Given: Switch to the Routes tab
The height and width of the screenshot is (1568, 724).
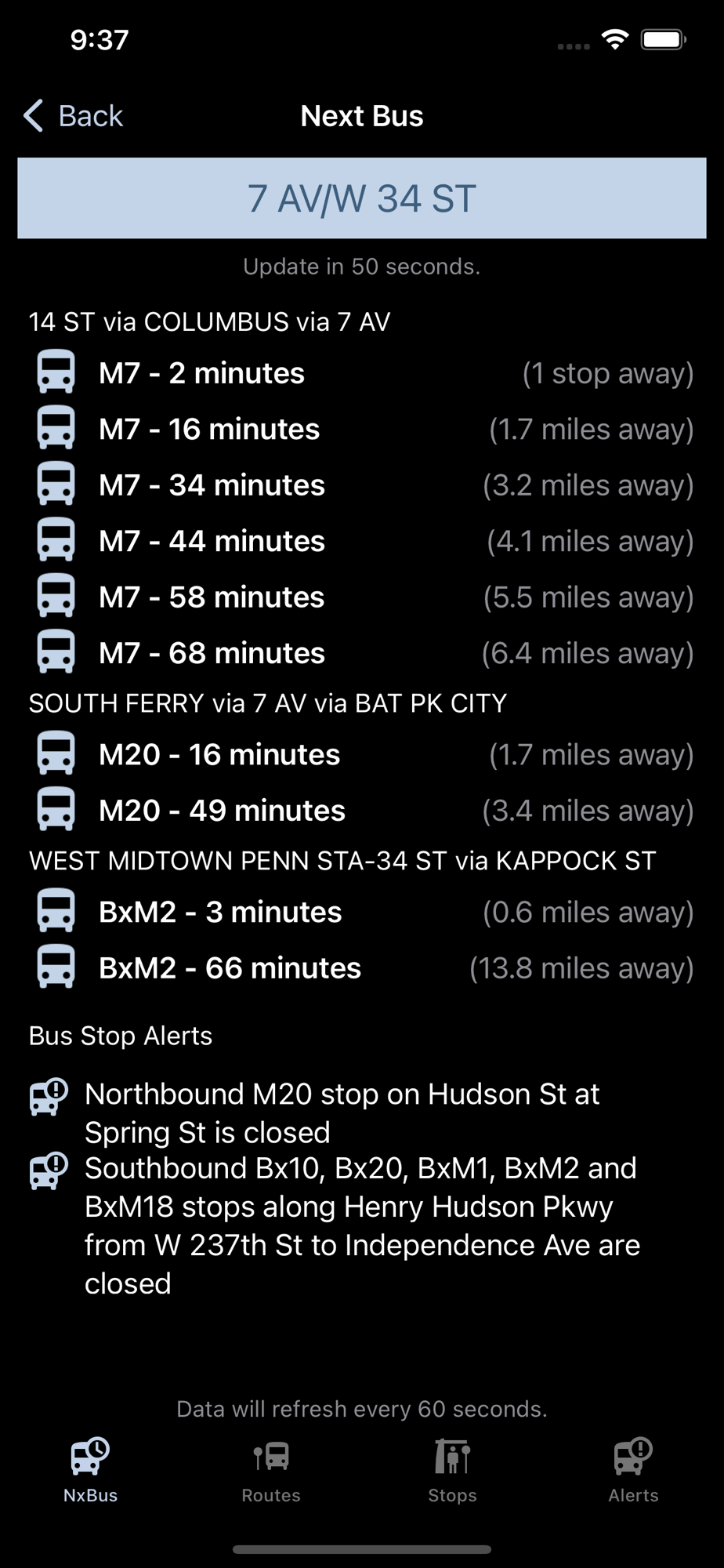Looking at the screenshot, I should pos(271,1470).
